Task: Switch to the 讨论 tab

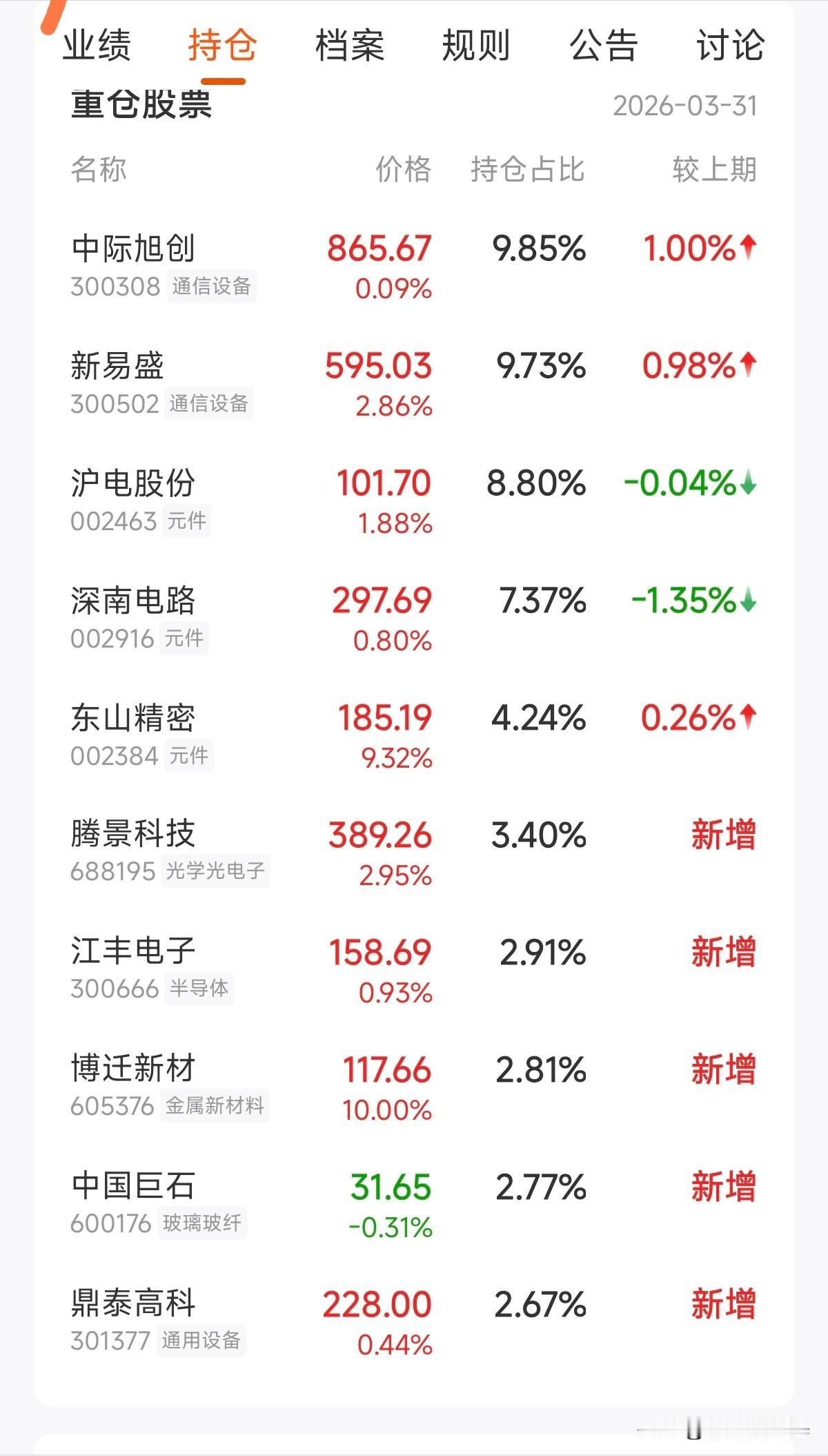Action: tap(730, 46)
